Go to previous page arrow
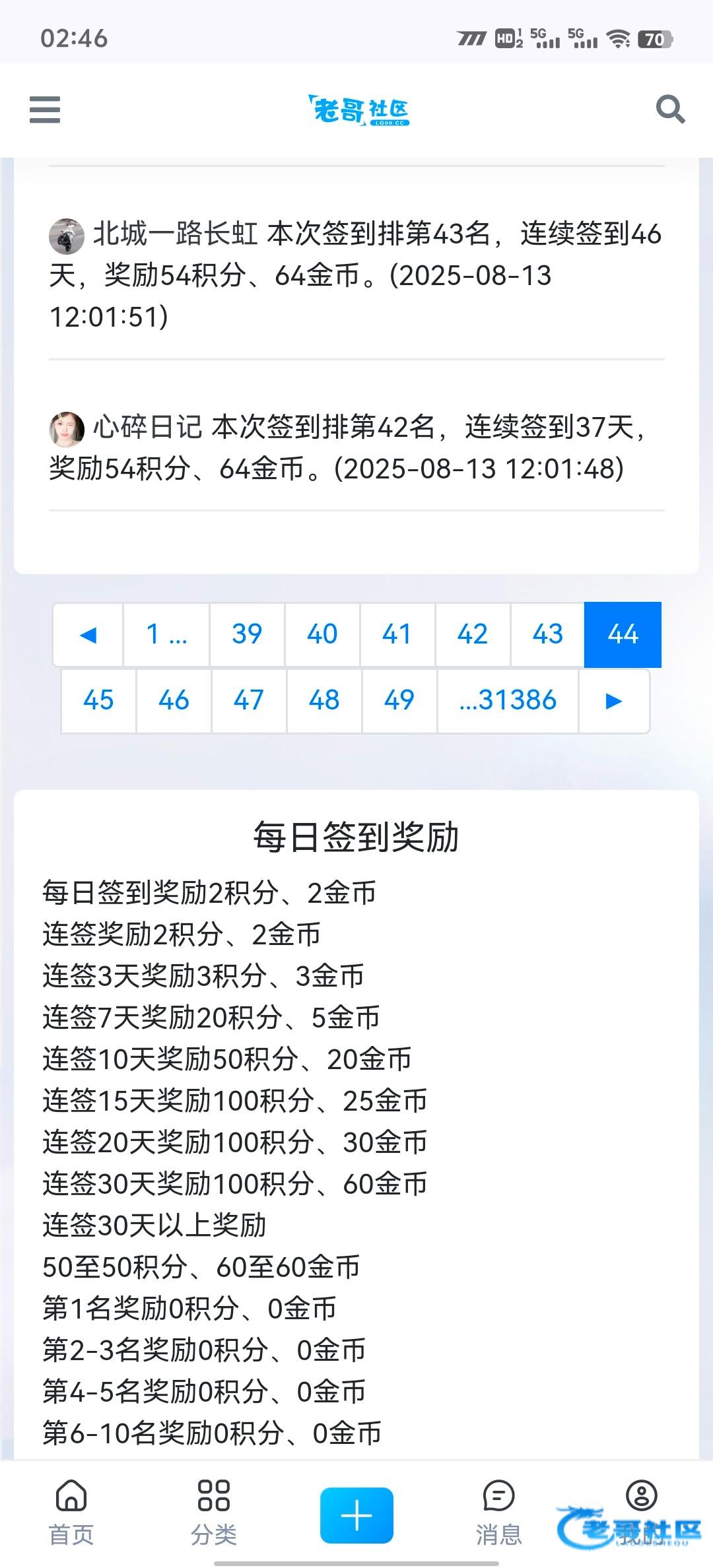This screenshot has height=1568, width=713. pos(88,634)
